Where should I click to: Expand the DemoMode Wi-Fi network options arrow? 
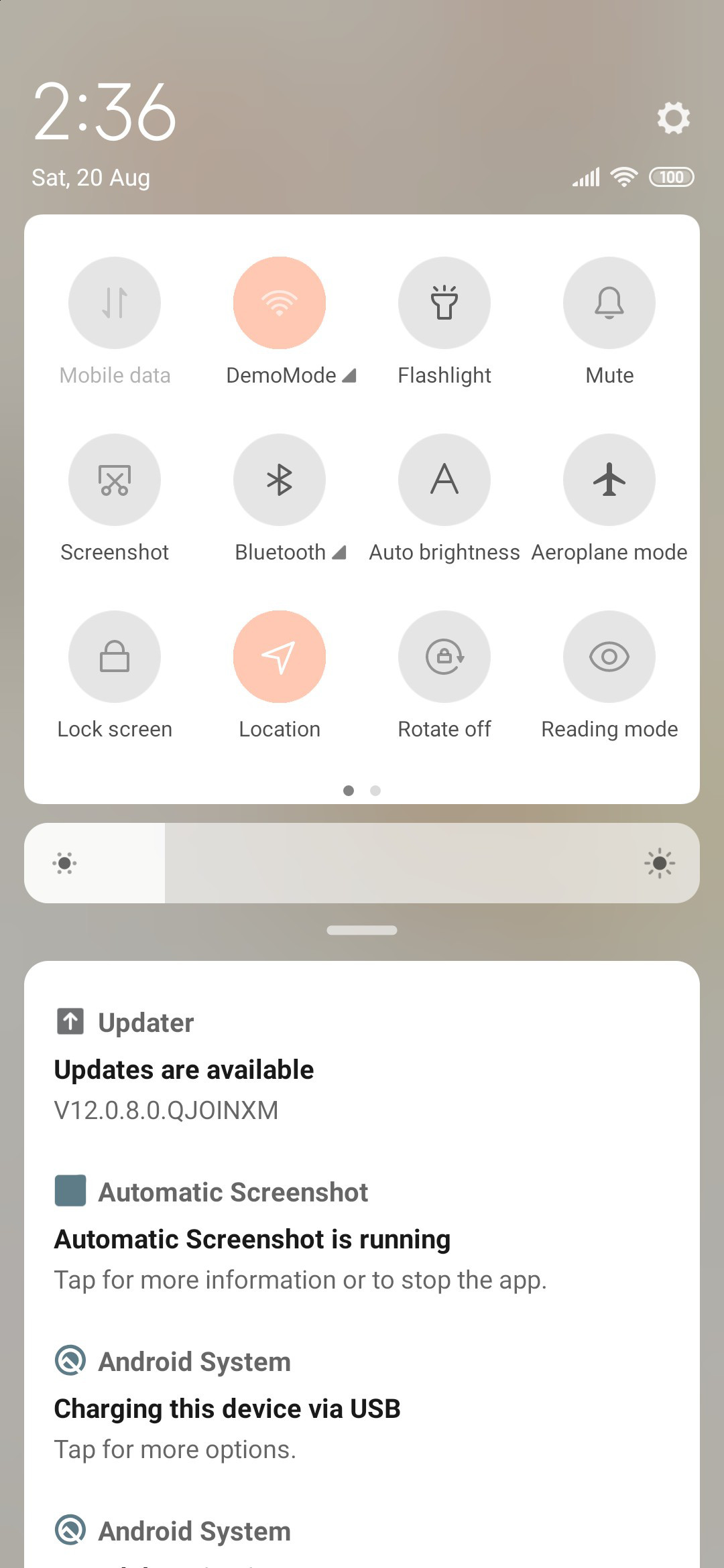pos(349,375)
